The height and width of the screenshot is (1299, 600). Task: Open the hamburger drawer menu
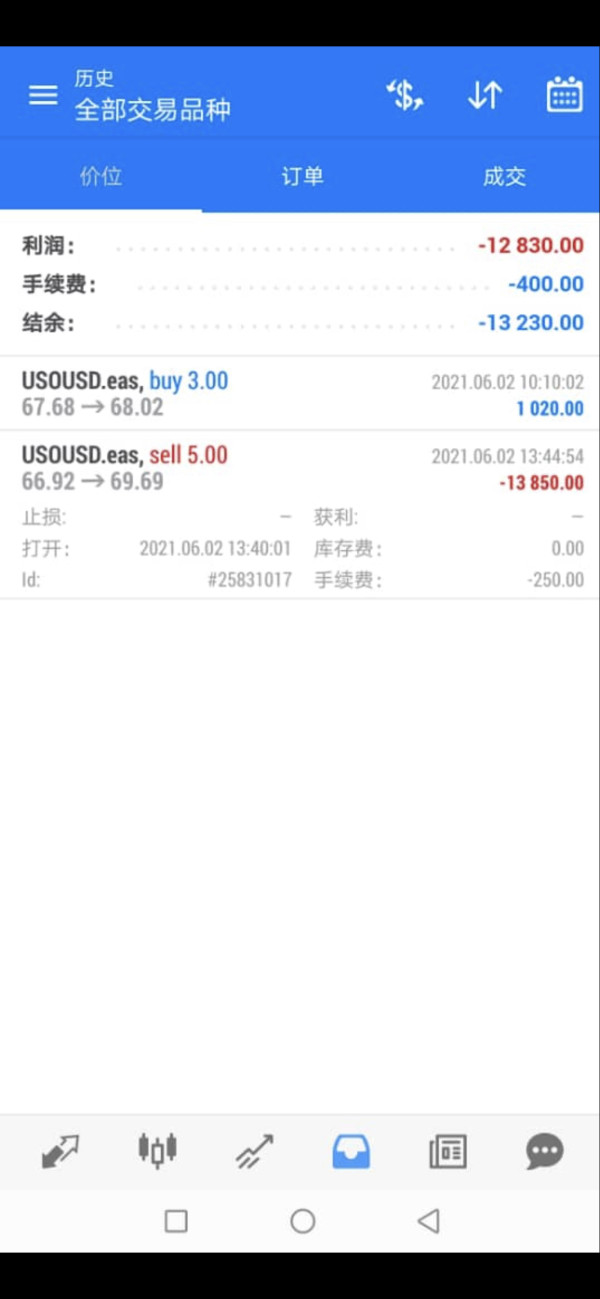tap(43, 95)
